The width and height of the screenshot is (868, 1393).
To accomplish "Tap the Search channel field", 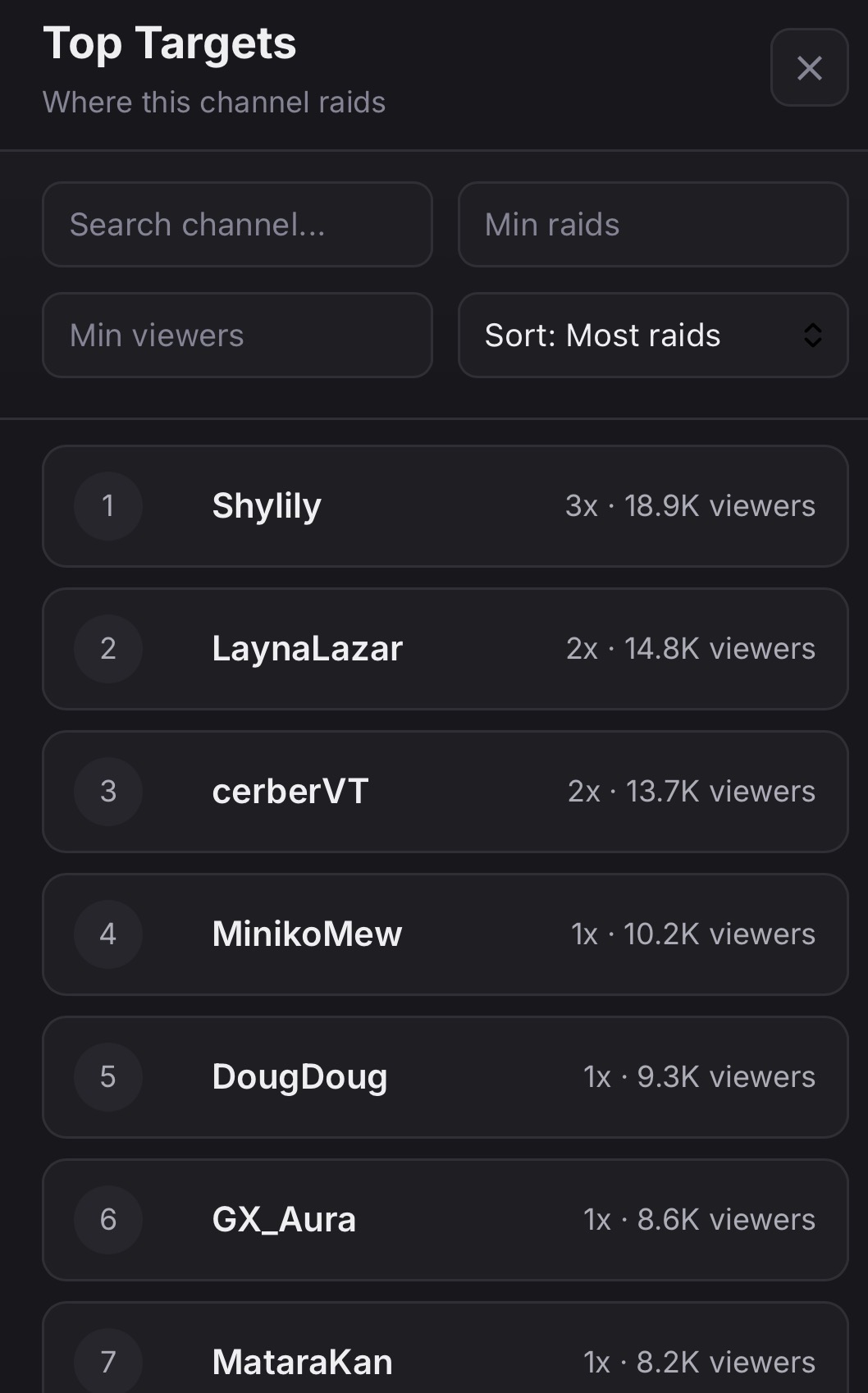I will [x=237, y=225].
